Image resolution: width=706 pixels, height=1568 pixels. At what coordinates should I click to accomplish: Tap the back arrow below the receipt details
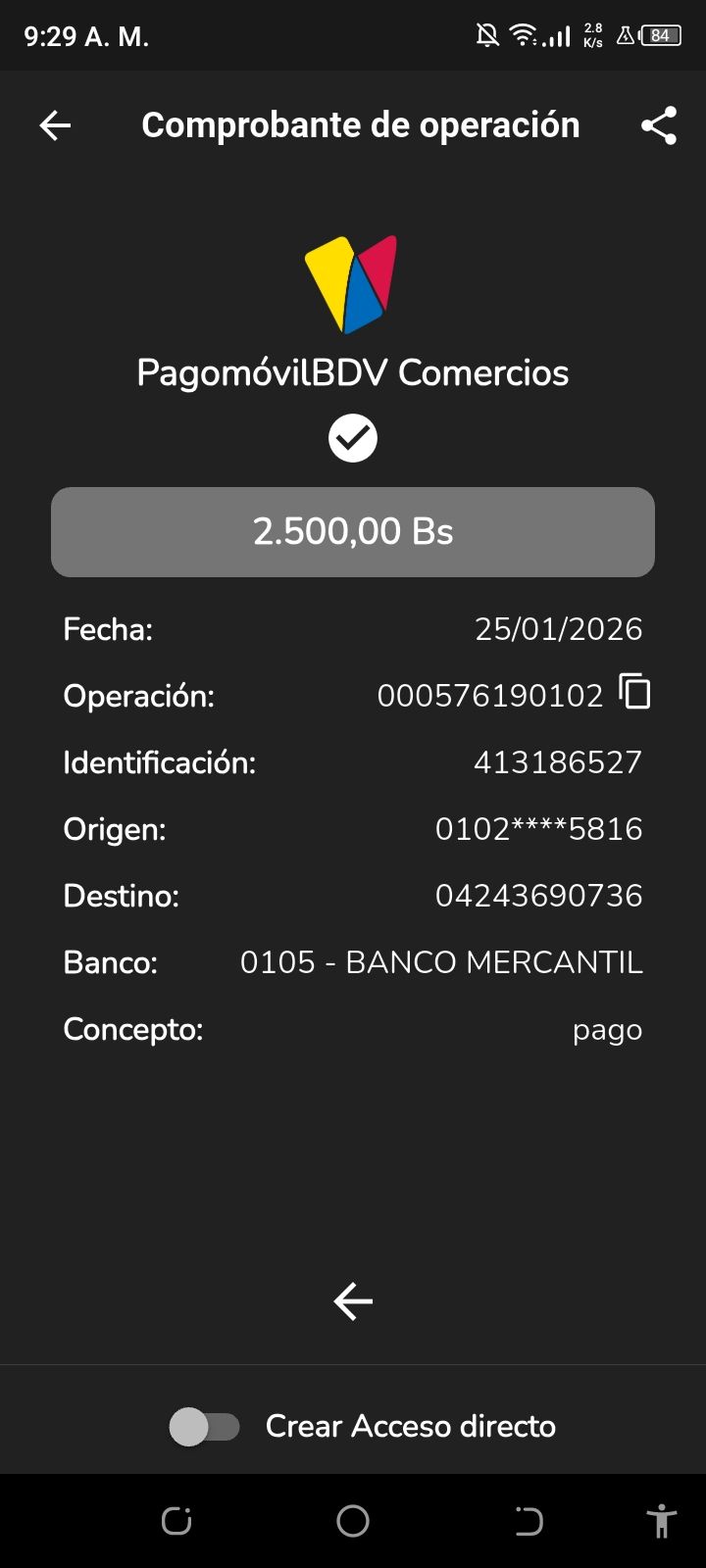click(x=353, y=1301)
